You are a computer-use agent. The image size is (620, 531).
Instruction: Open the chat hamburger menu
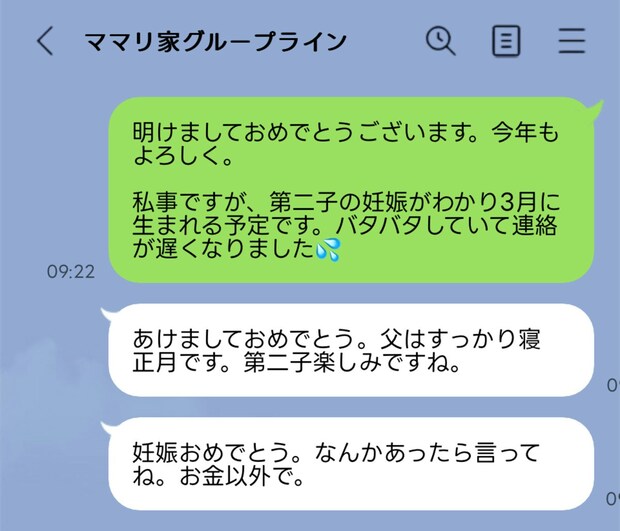pos(571,41)
